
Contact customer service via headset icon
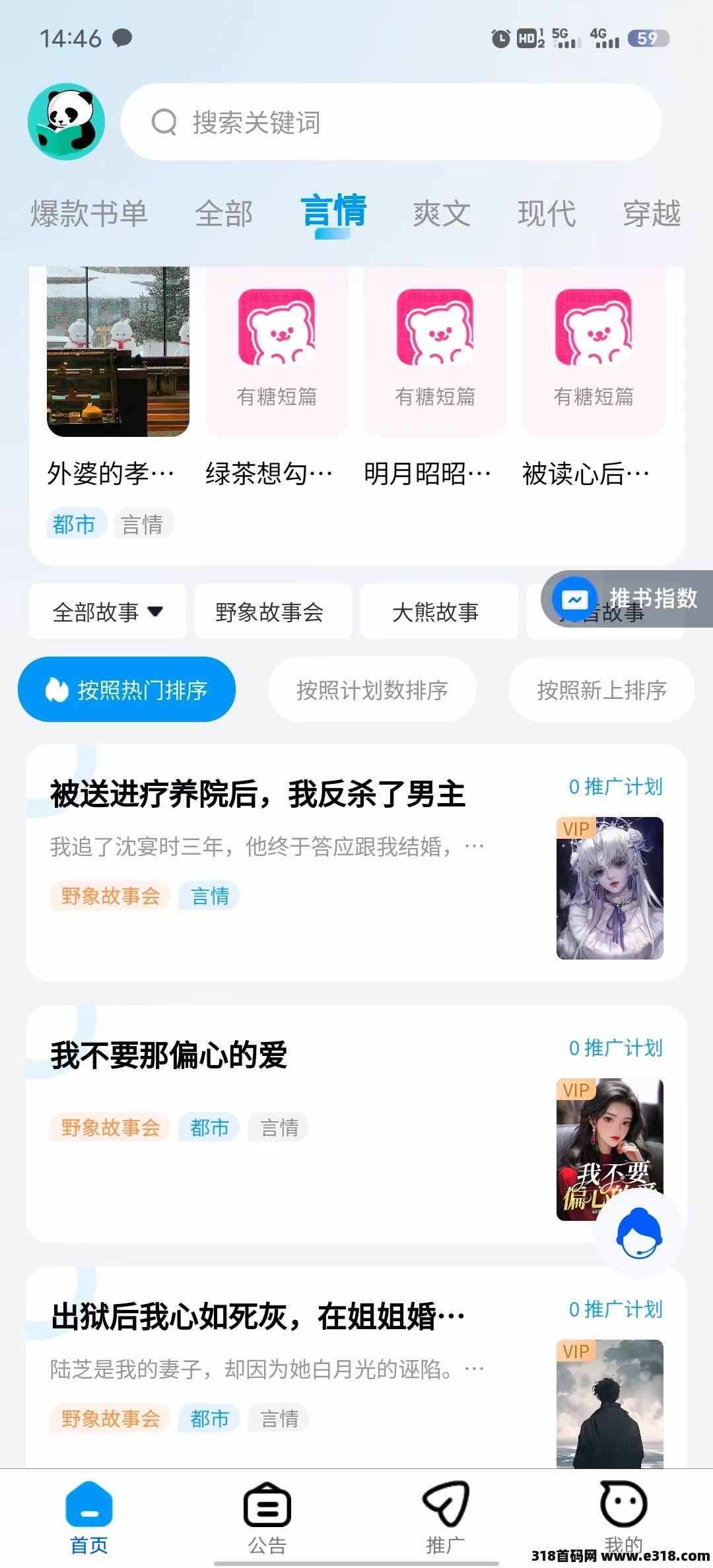pos(638,1233)
